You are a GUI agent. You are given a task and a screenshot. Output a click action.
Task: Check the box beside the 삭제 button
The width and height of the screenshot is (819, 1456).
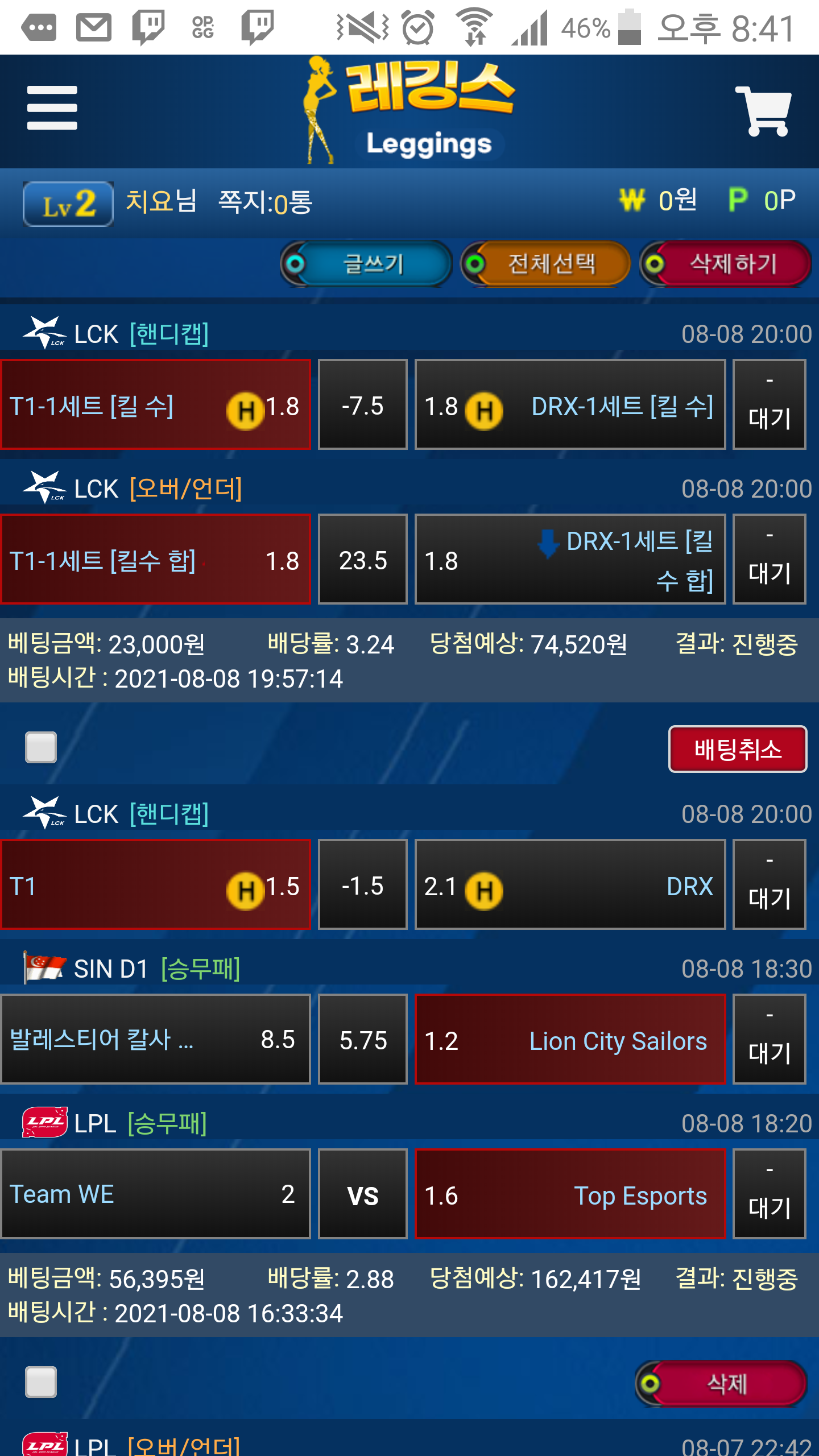point(41,1382)
